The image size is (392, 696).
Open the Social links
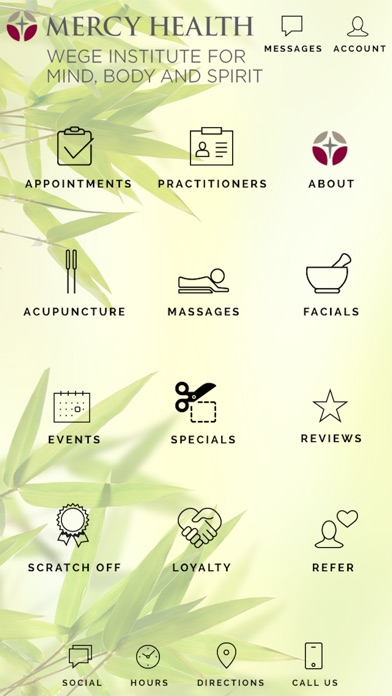click(81, 666)
